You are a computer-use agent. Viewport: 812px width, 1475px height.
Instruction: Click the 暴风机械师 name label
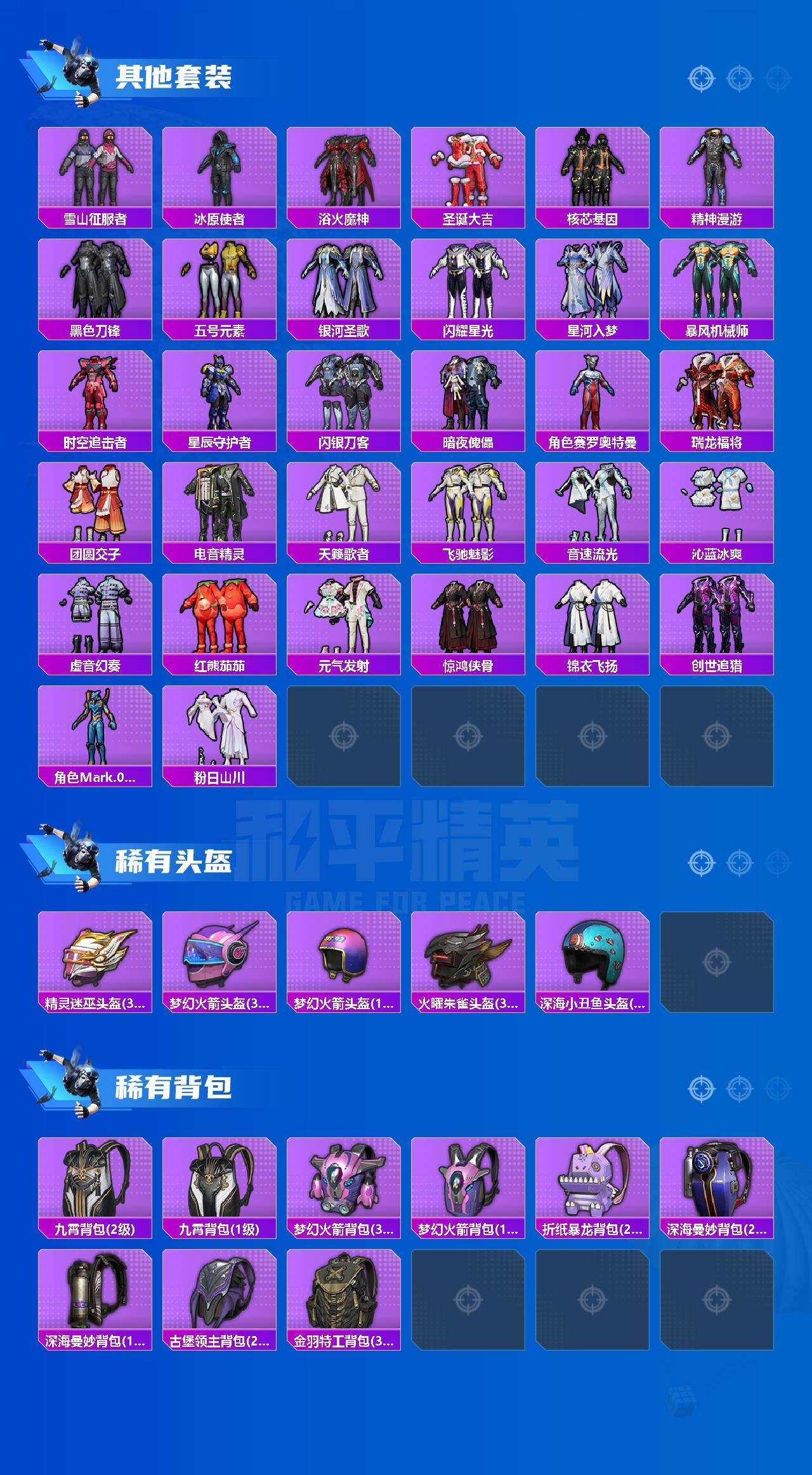717,329
